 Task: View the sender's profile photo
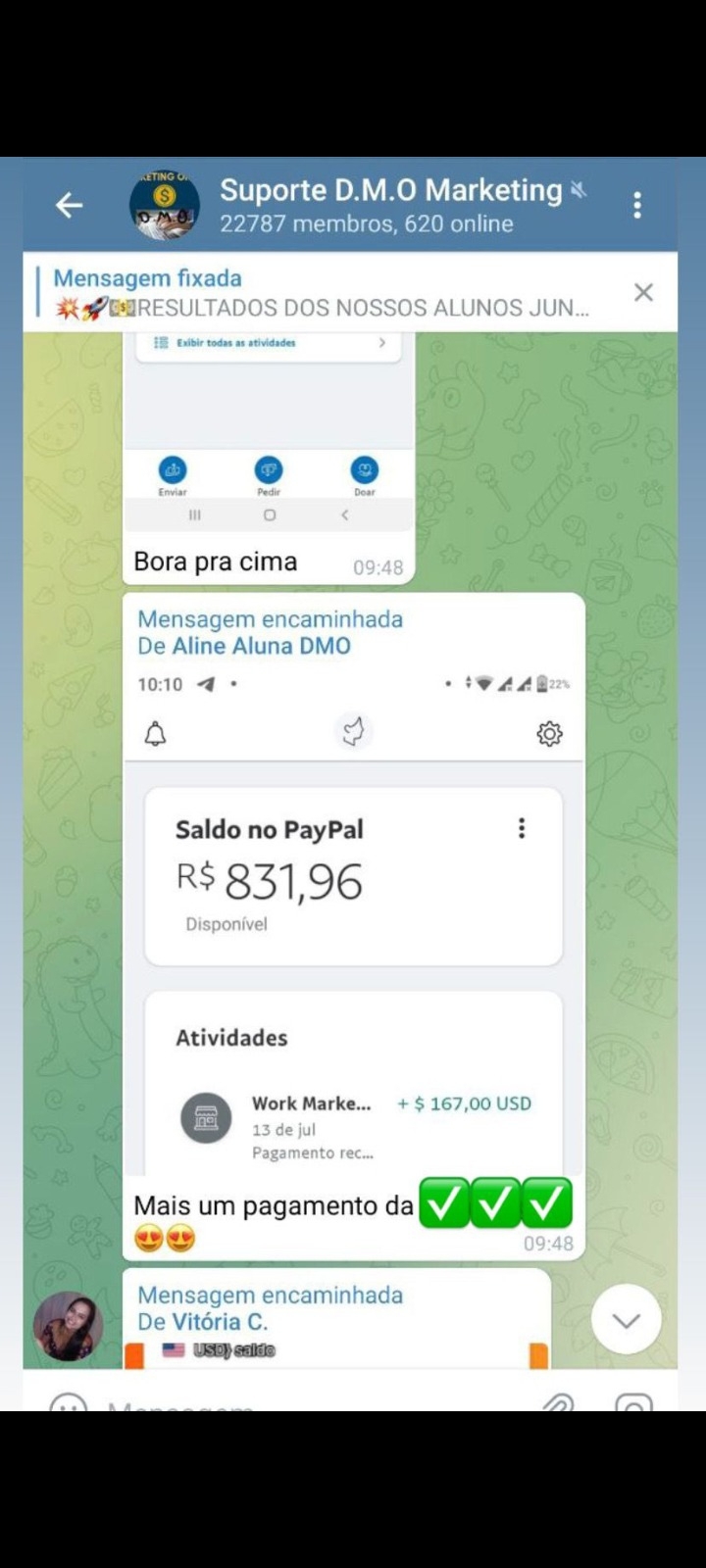(x=69, y=1326)
